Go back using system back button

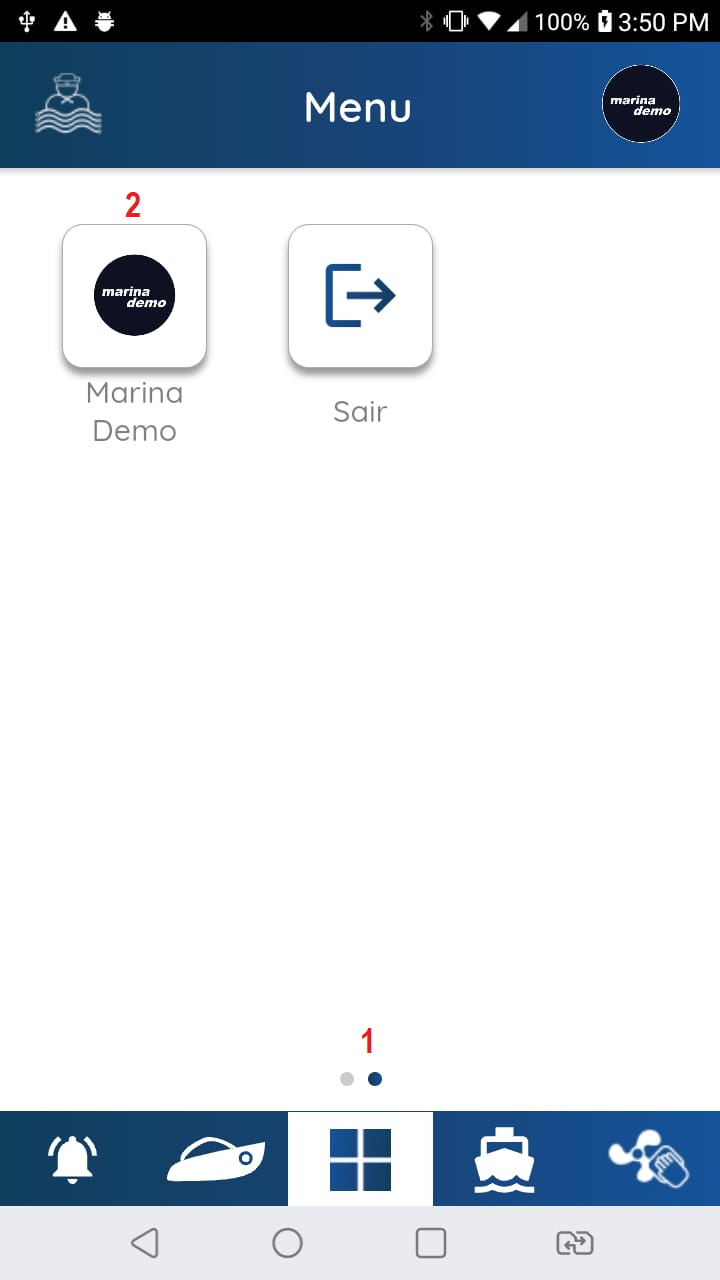coord(144,1243)
